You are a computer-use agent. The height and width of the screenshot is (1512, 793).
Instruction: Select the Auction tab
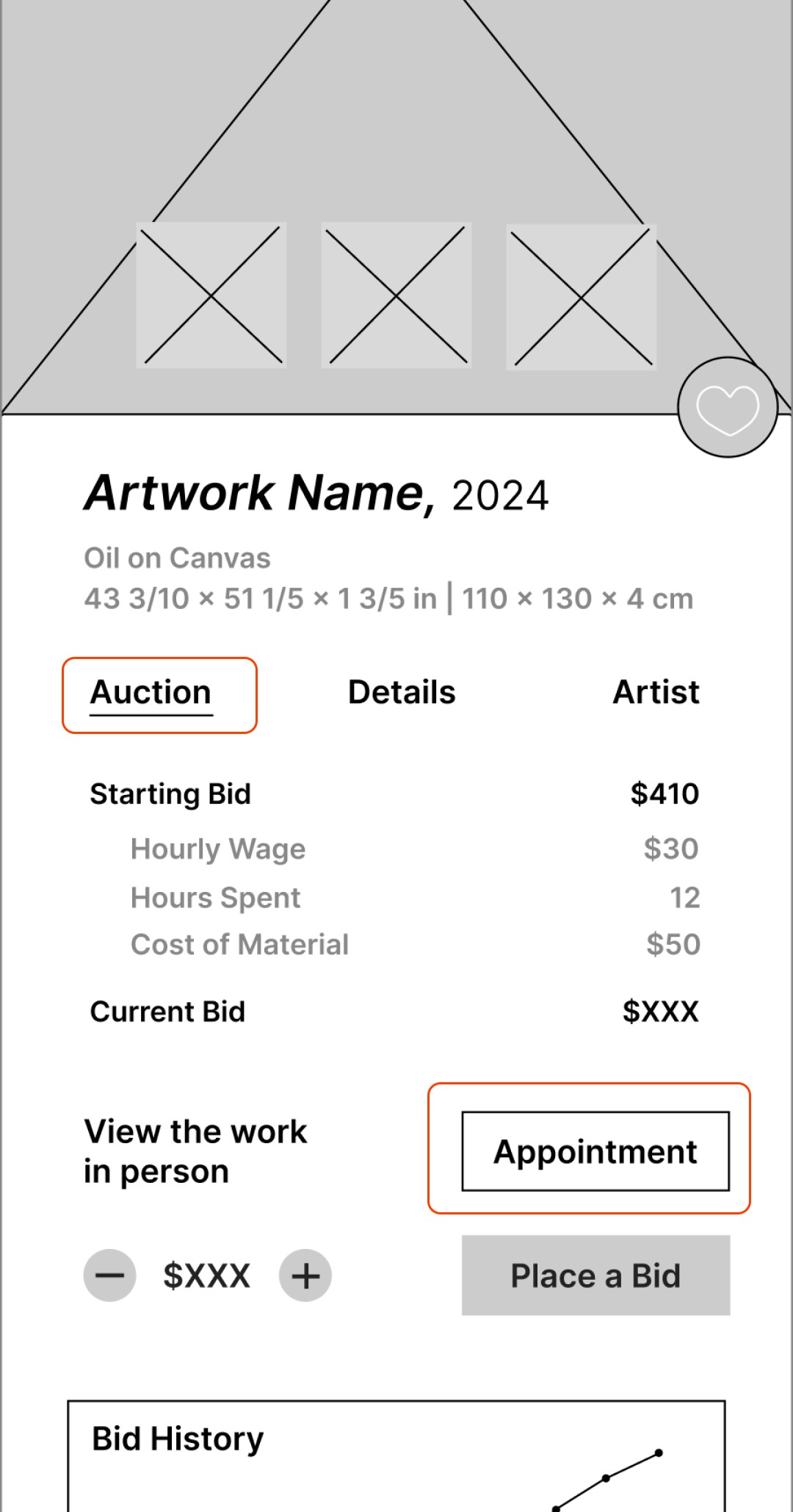click(x=151, y=693)
